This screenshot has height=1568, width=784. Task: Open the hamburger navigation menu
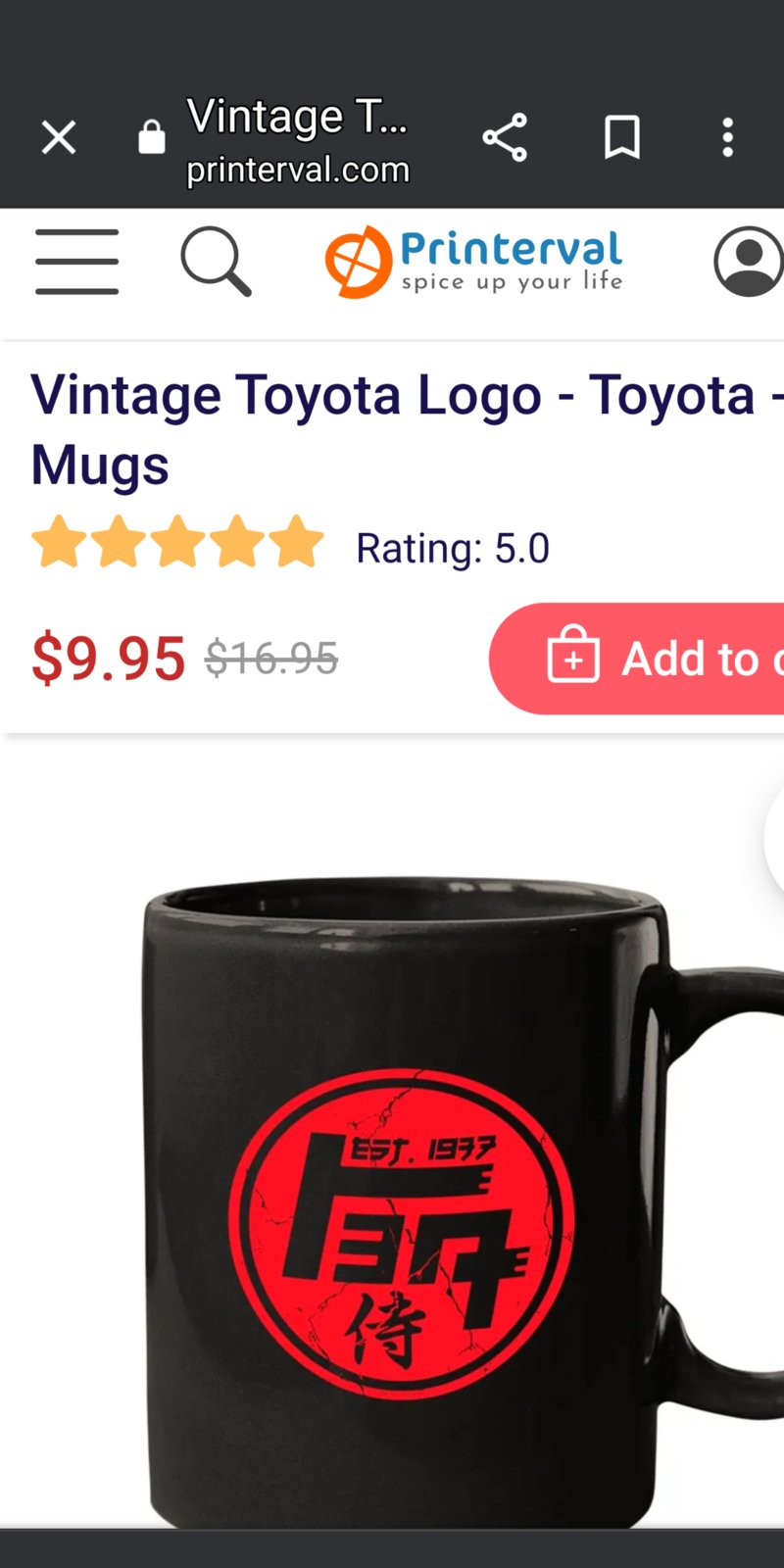(x=76, y=262)
